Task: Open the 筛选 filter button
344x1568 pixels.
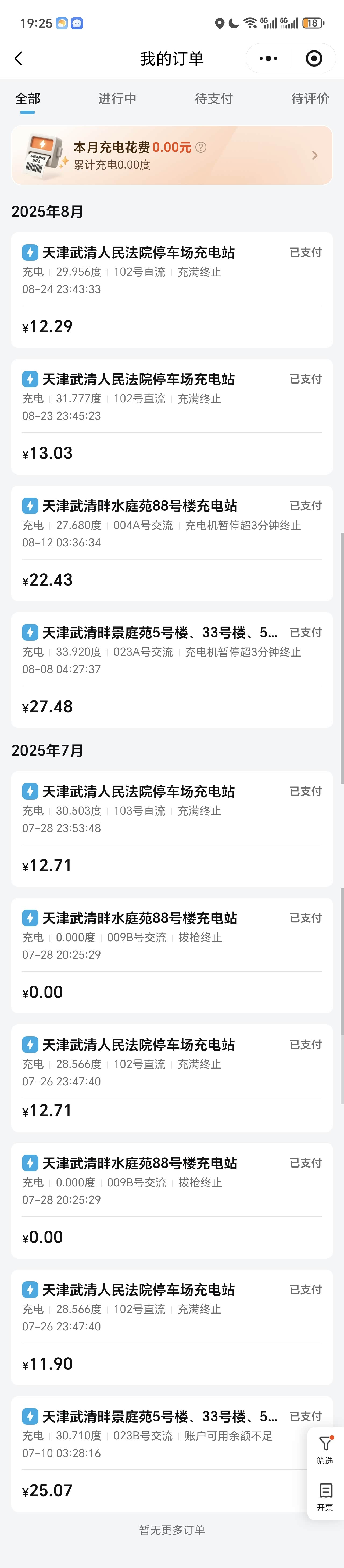Action: coord(325,1450)
